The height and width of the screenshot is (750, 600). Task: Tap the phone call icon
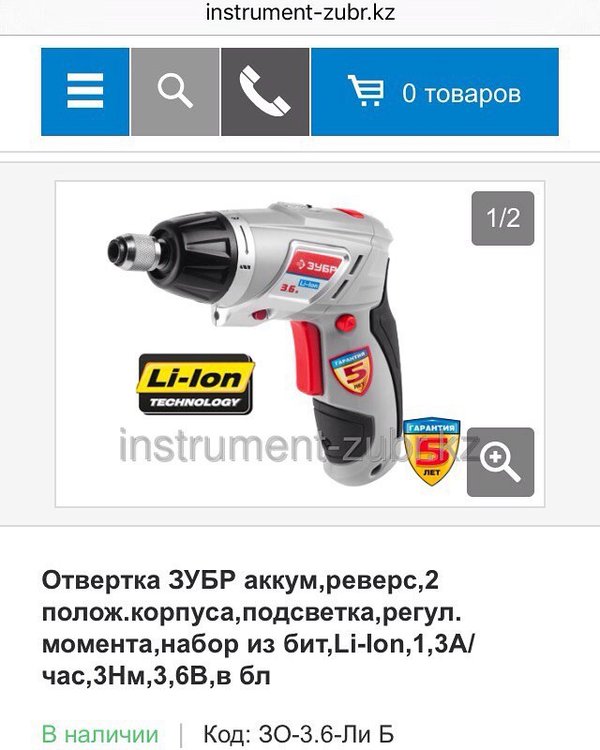point(265,92)
